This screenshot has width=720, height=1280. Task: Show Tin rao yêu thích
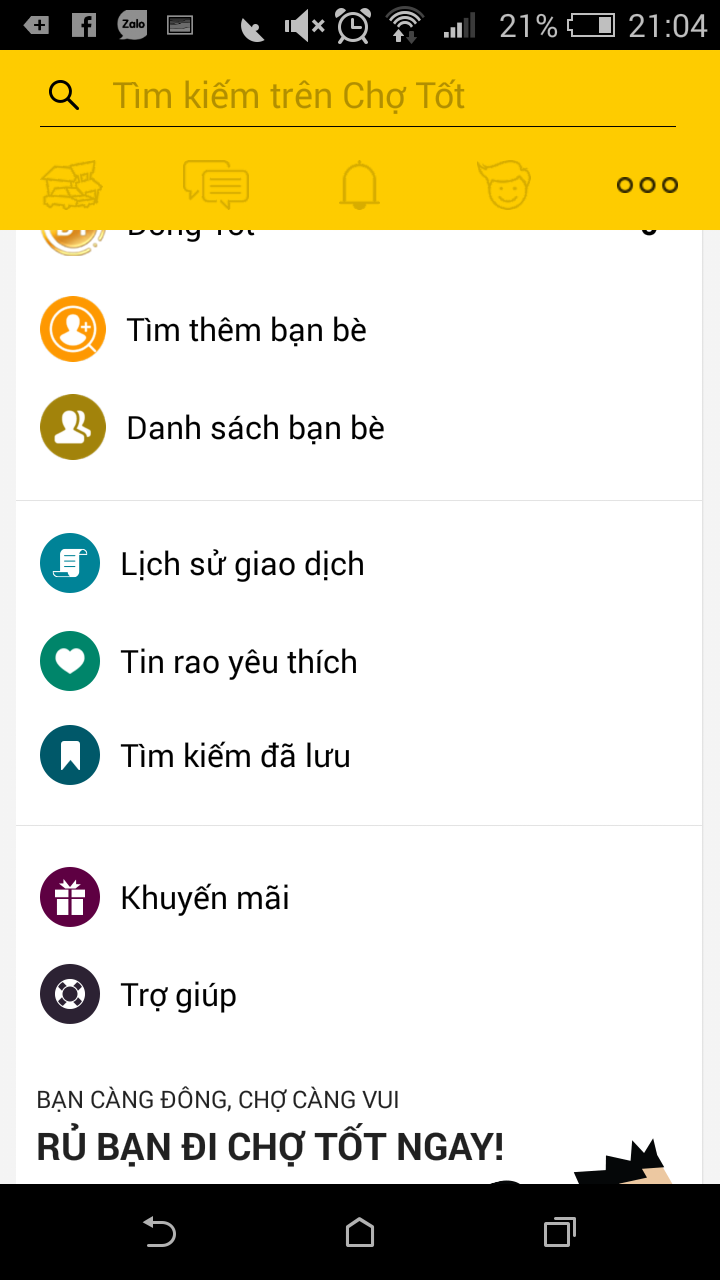pos(238,662)
